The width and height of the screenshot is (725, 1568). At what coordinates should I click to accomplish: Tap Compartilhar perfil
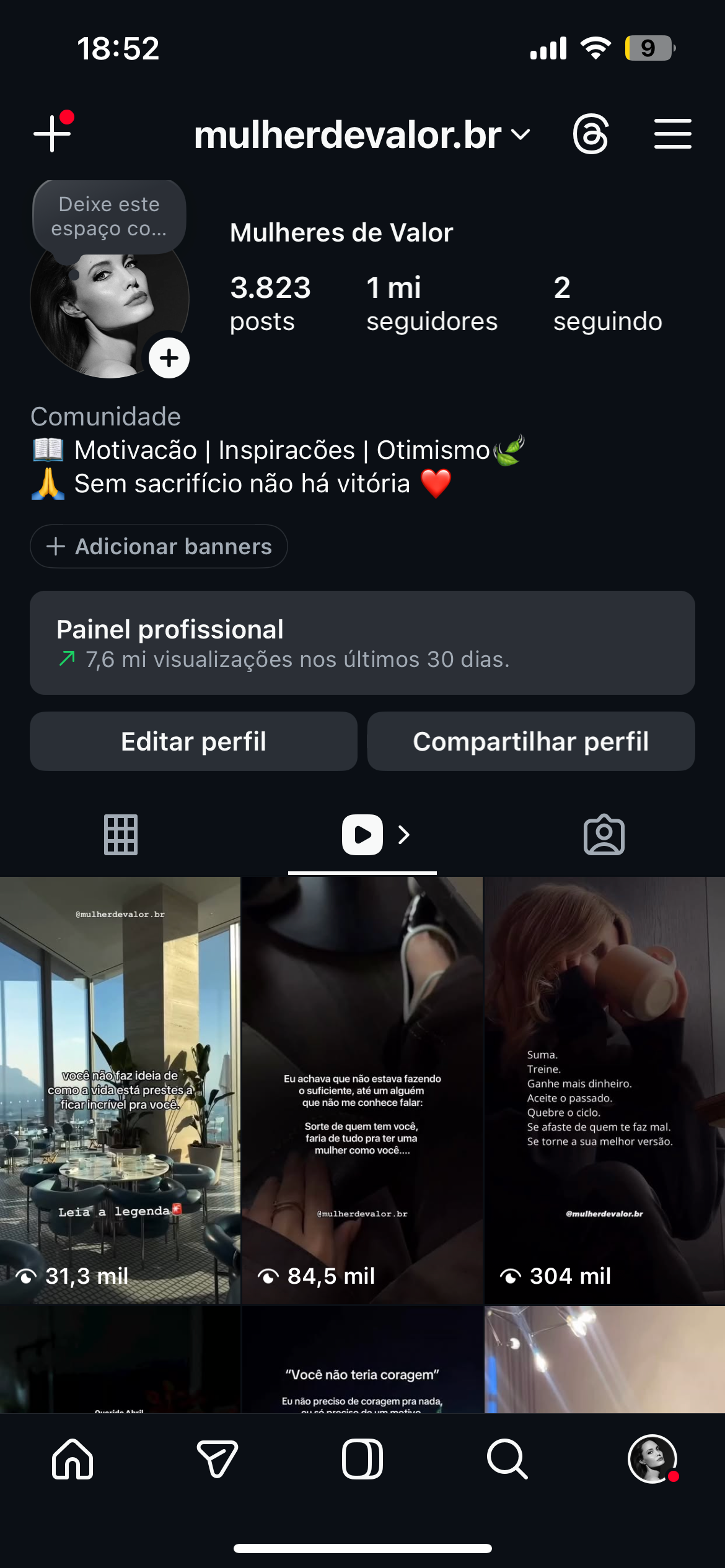530,741
